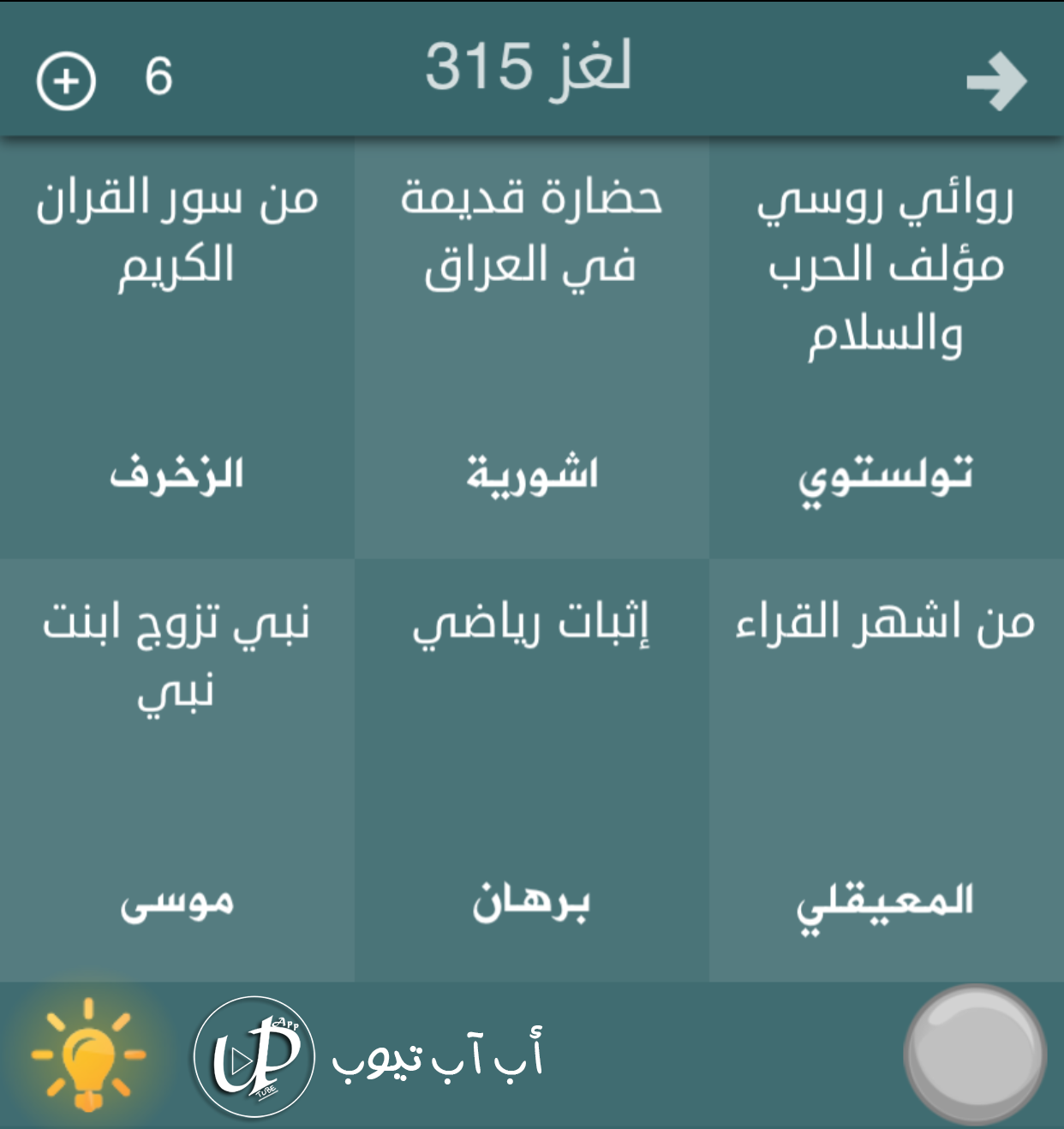Select the تولستوي clue tile

tap(886, 349)
